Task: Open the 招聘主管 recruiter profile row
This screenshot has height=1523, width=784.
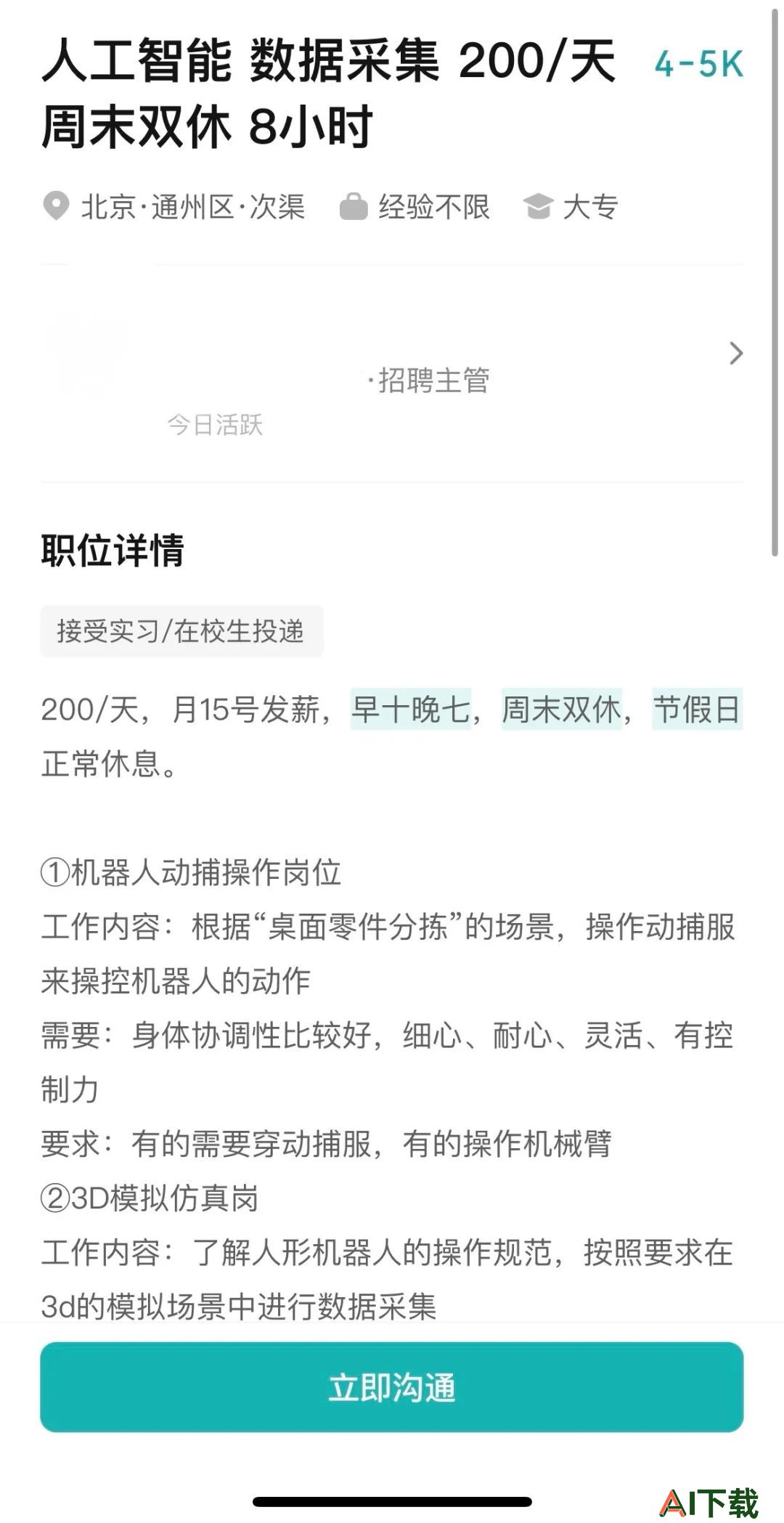Action: (392, 373)
